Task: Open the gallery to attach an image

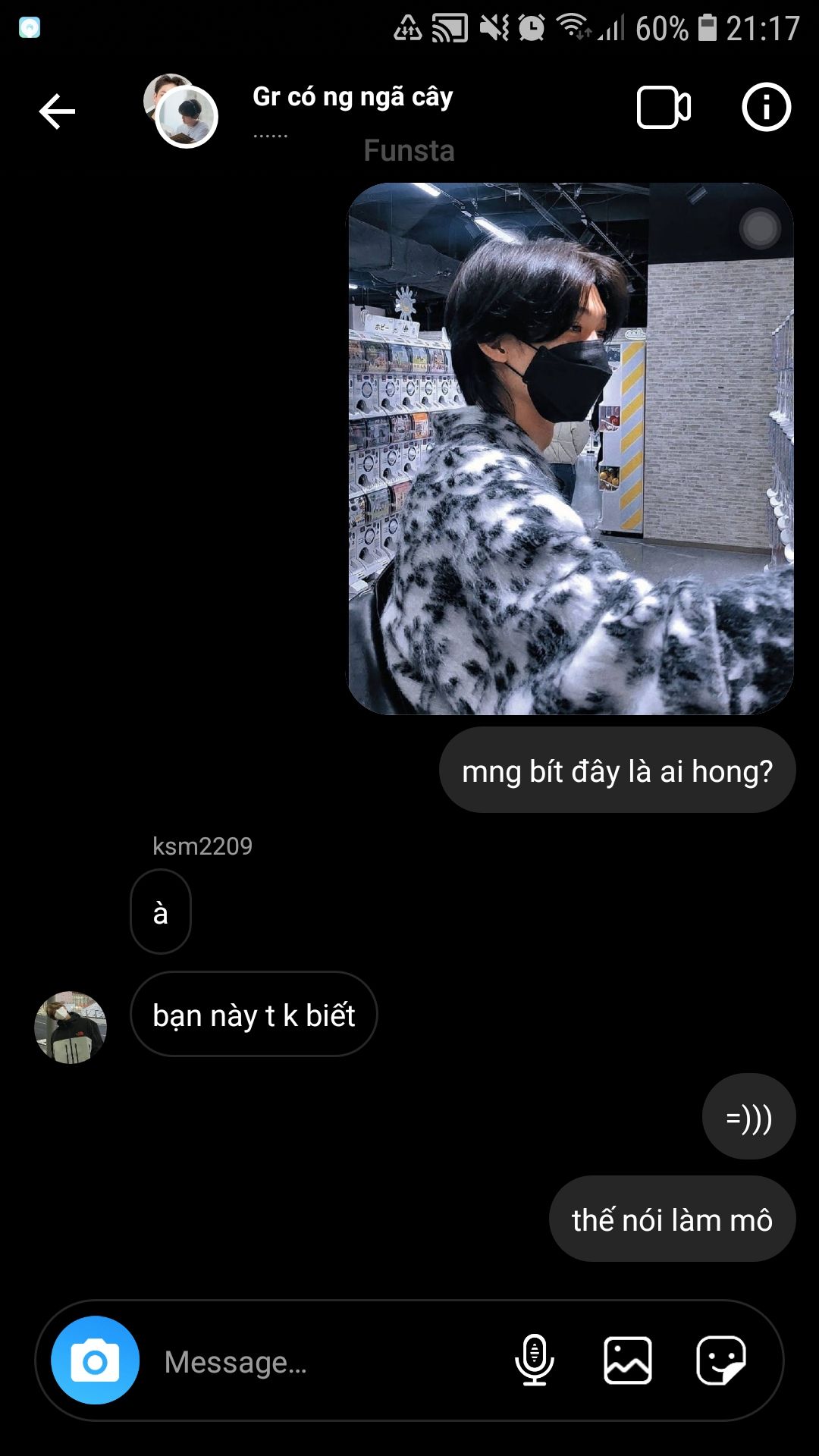Action: tap(628, 1360)
